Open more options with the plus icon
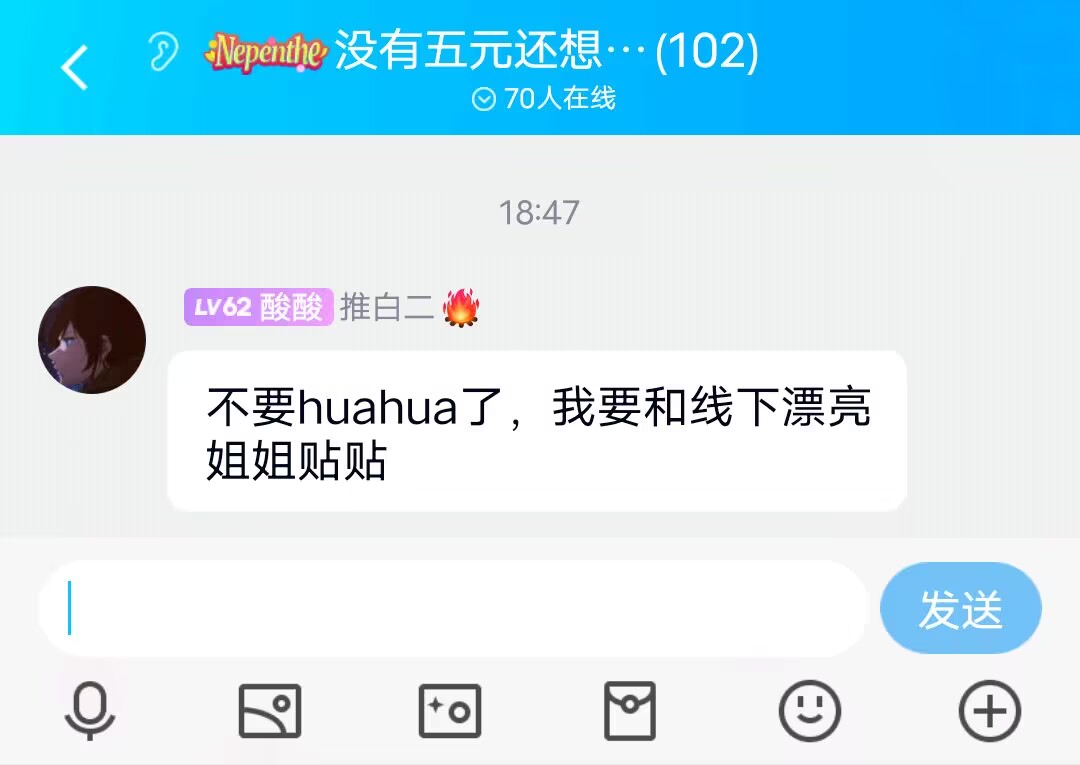 click(x=989, y=712)
